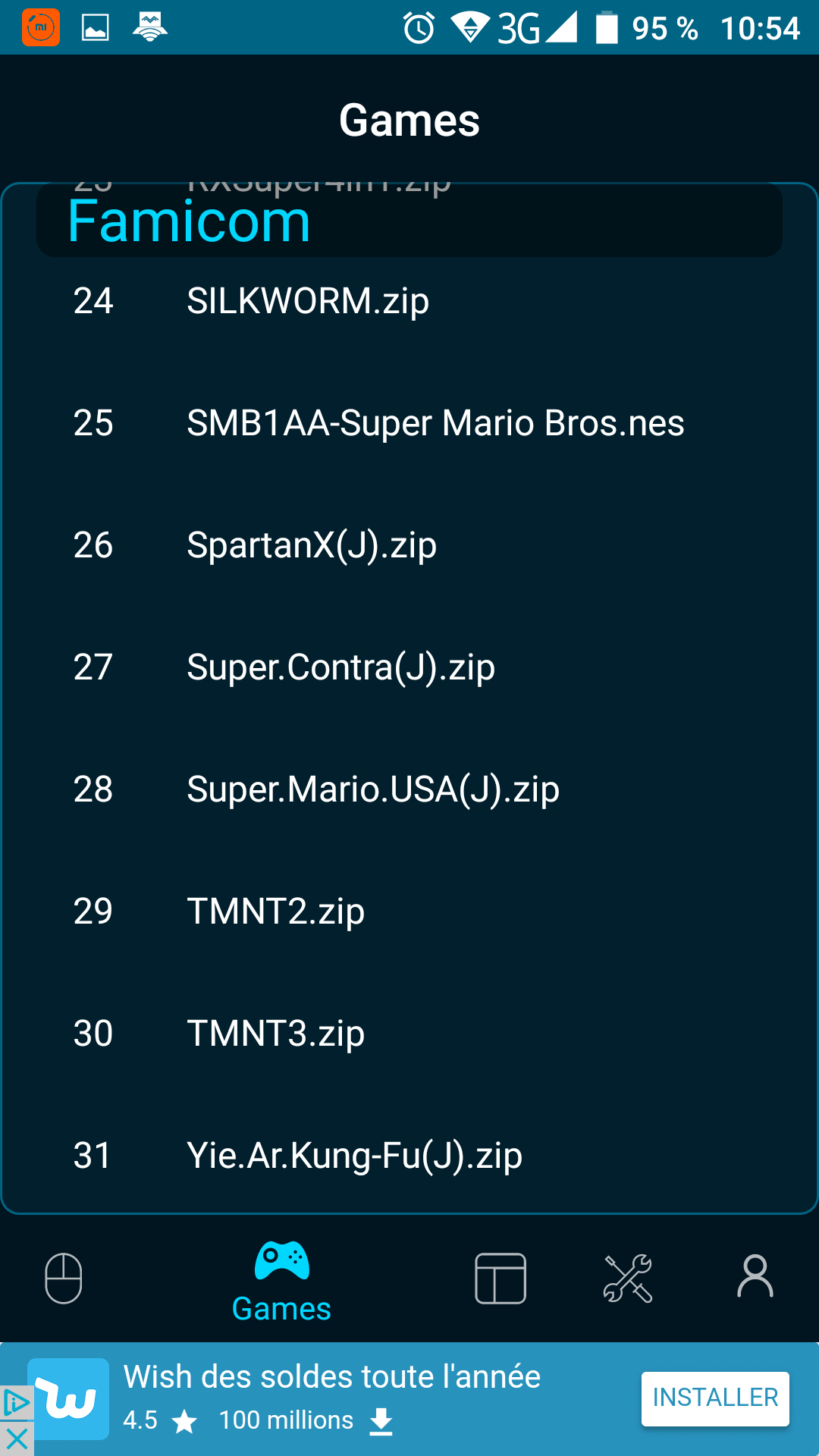
Task: Launch SMB1AA-Super Mario Bros.nes
Action: (409, 423)
